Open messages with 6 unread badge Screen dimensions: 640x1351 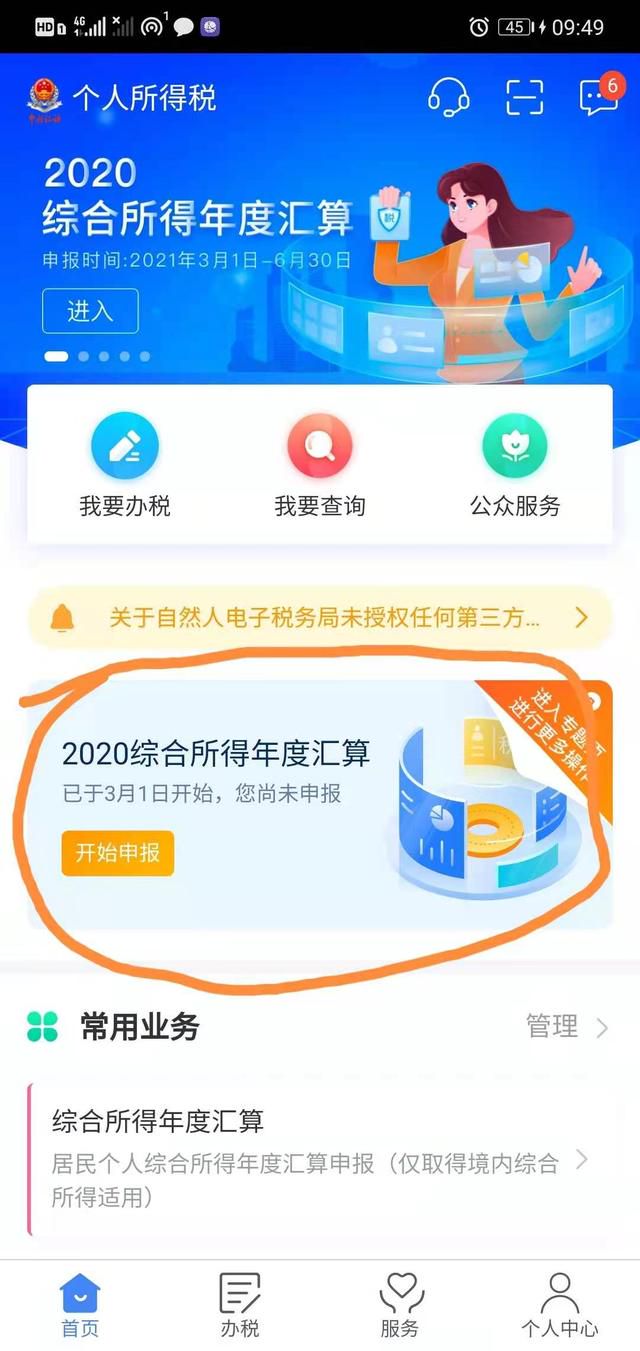pos(599,96)
